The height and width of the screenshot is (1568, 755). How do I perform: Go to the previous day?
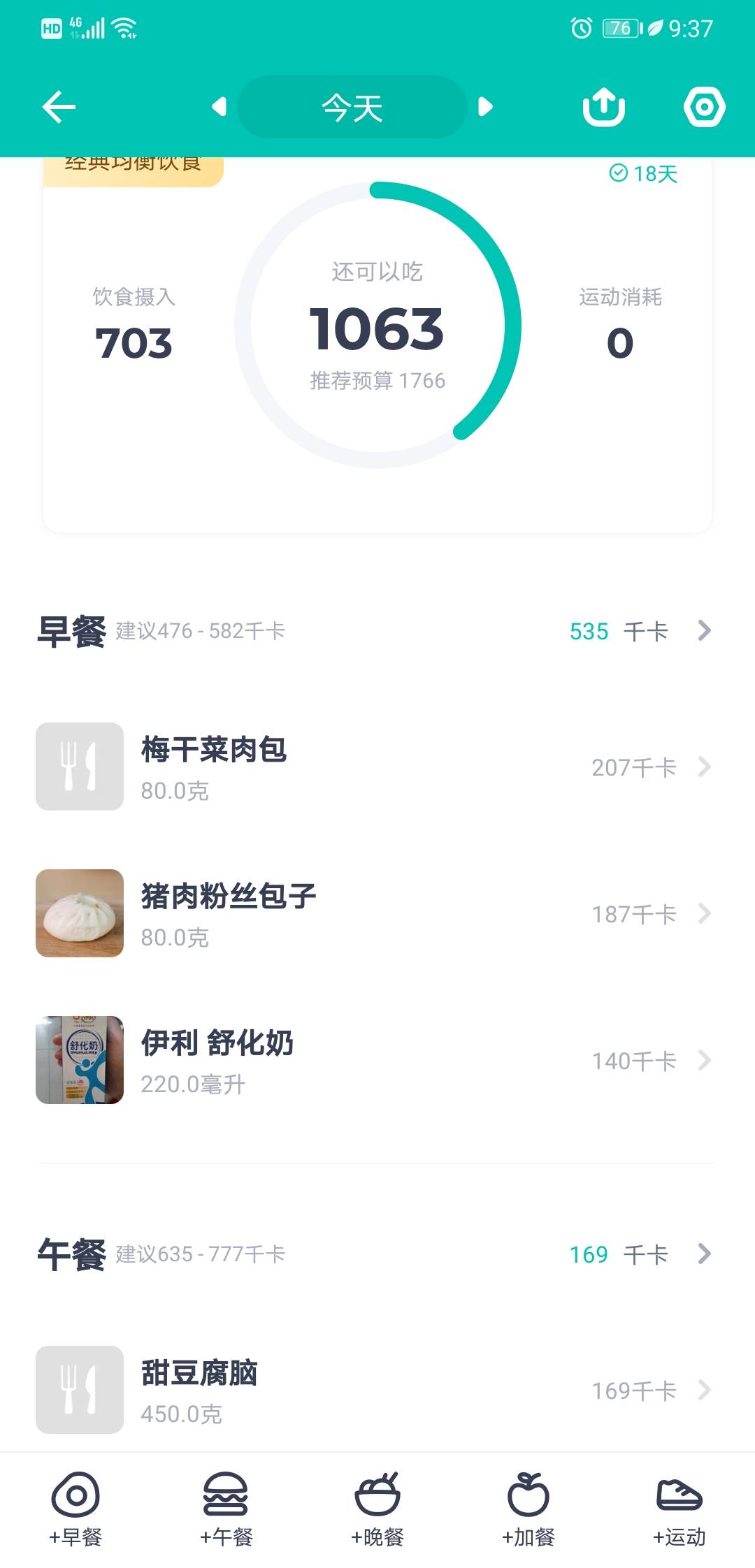coord(220,107)
